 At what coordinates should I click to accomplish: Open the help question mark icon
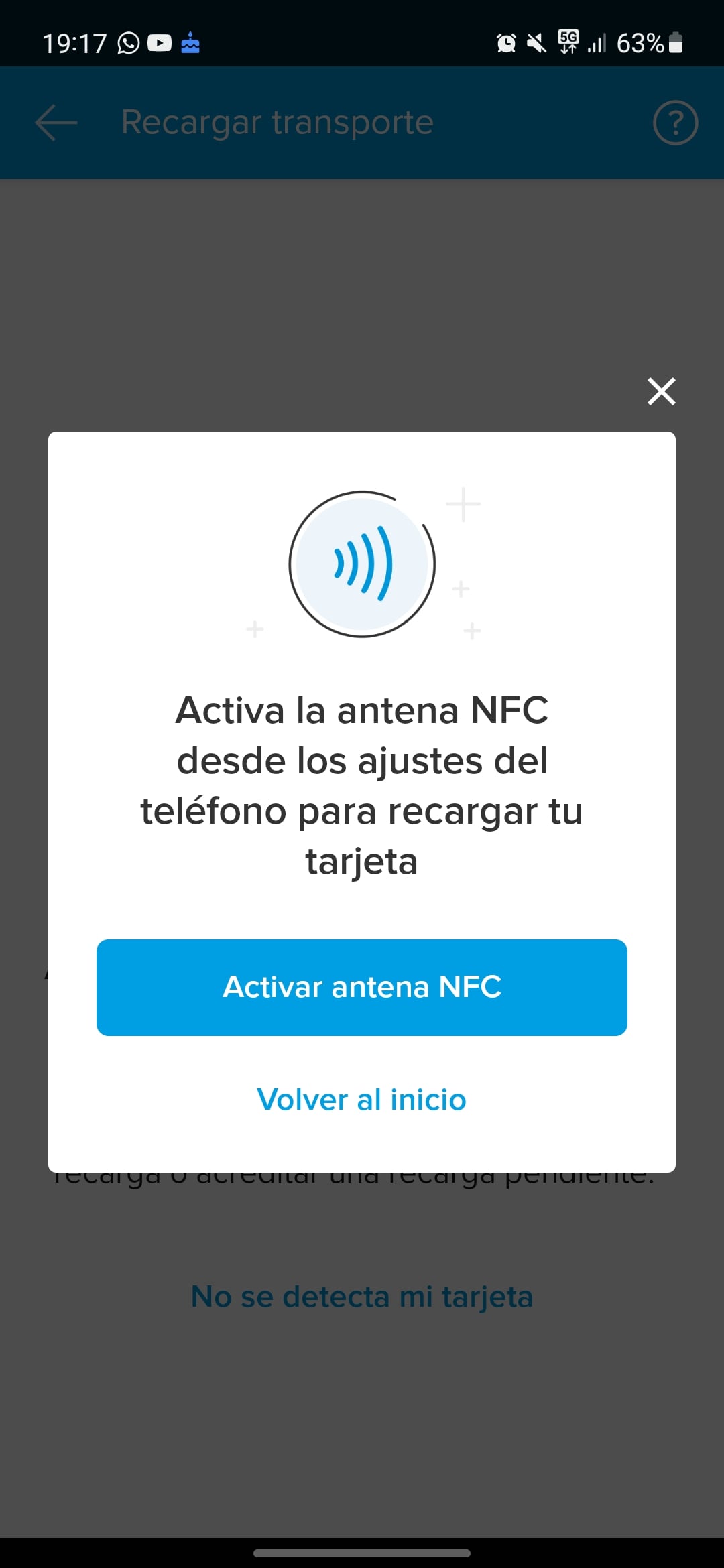[x=675, y=122]
